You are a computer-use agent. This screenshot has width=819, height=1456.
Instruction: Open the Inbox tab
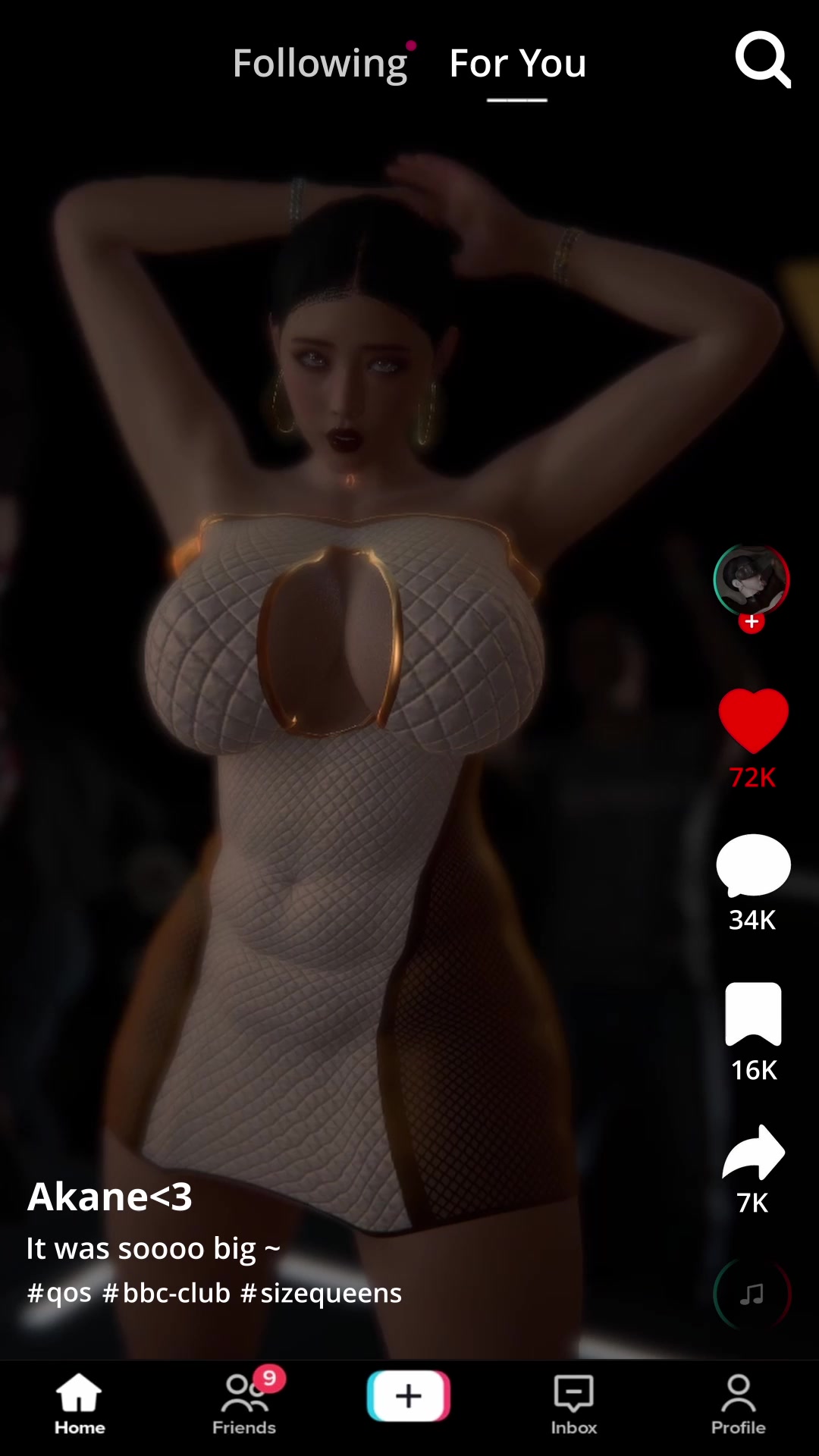(x=574, y=1404)
